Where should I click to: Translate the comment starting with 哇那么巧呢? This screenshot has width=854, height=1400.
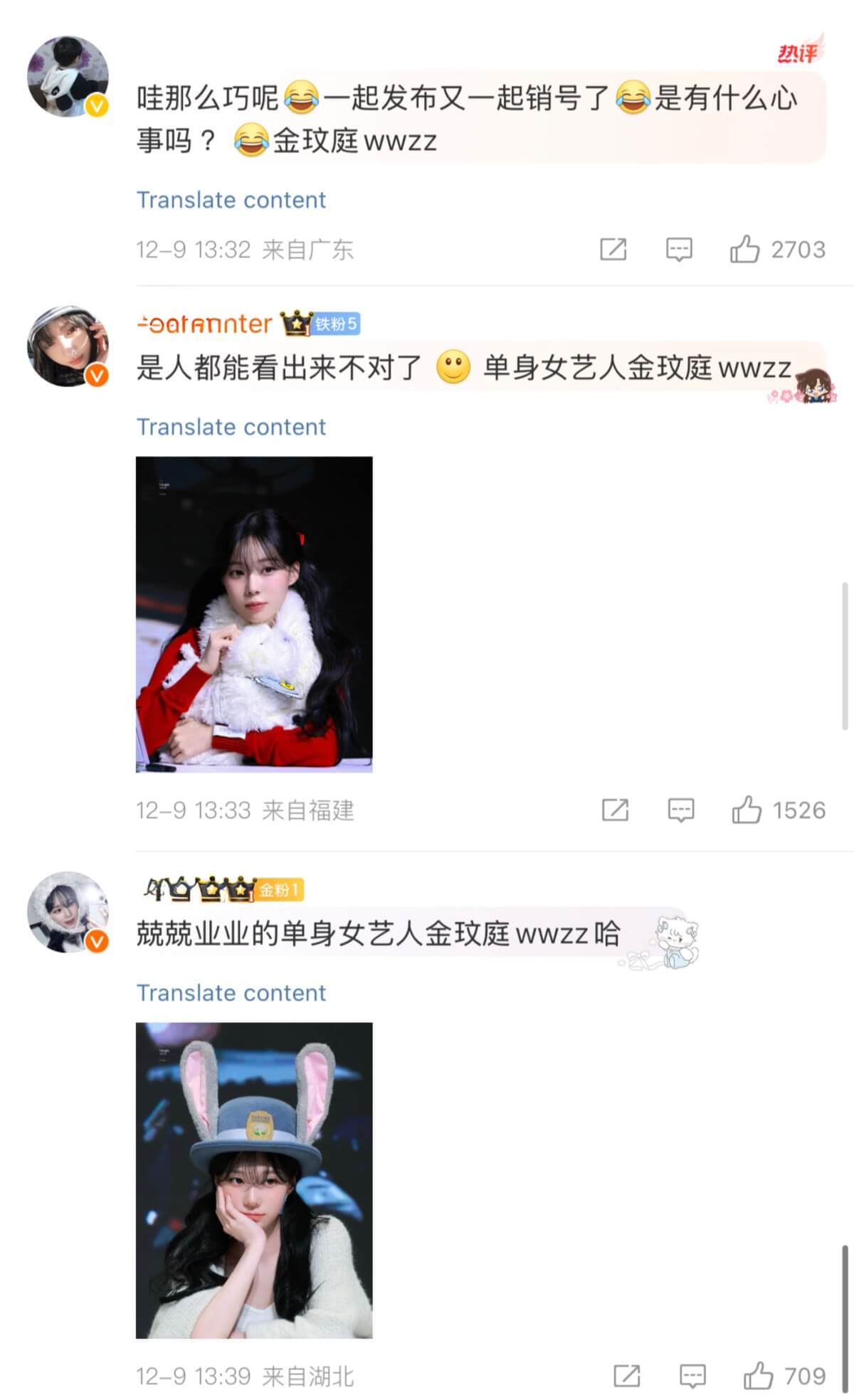click(x=231, y=200)
